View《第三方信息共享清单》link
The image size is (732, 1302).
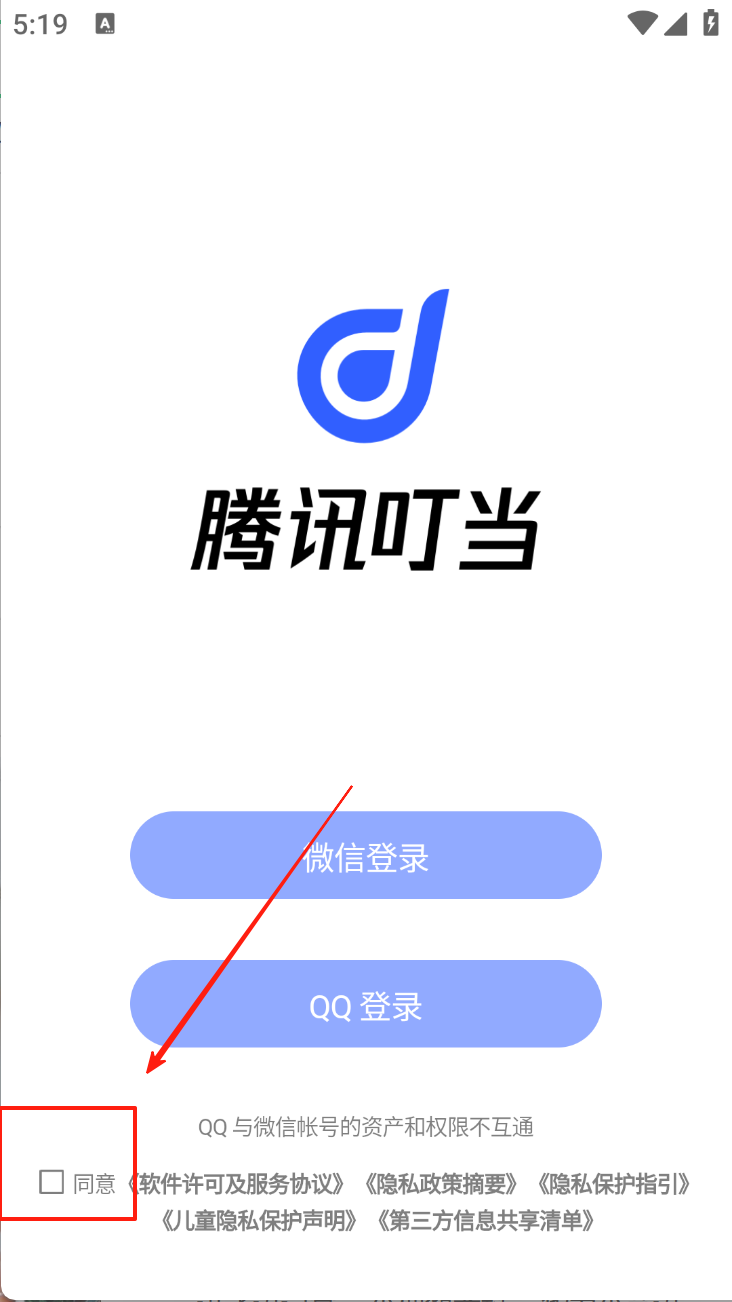pyautogui.click(x=487, y=1221)
